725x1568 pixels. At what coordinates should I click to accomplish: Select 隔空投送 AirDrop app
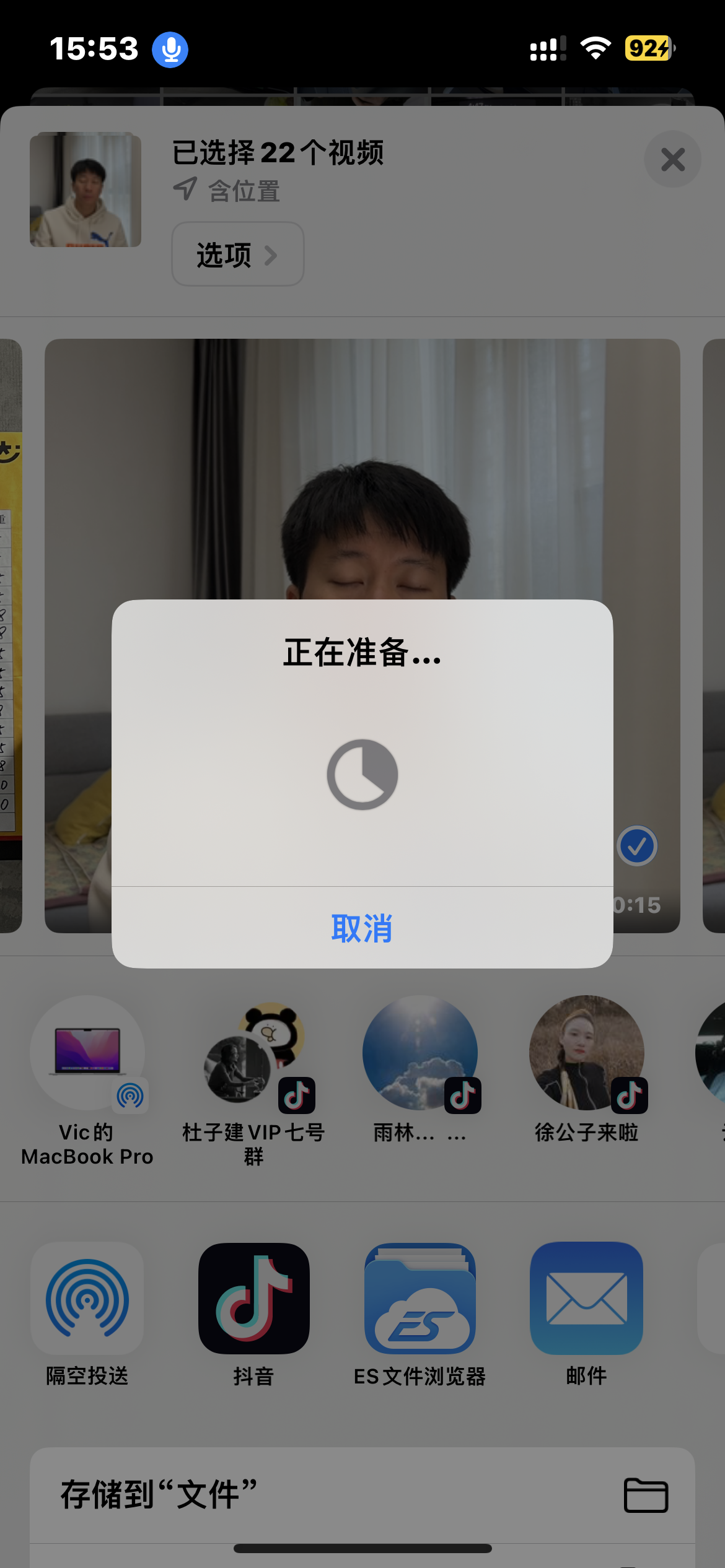coord(87,1298)
